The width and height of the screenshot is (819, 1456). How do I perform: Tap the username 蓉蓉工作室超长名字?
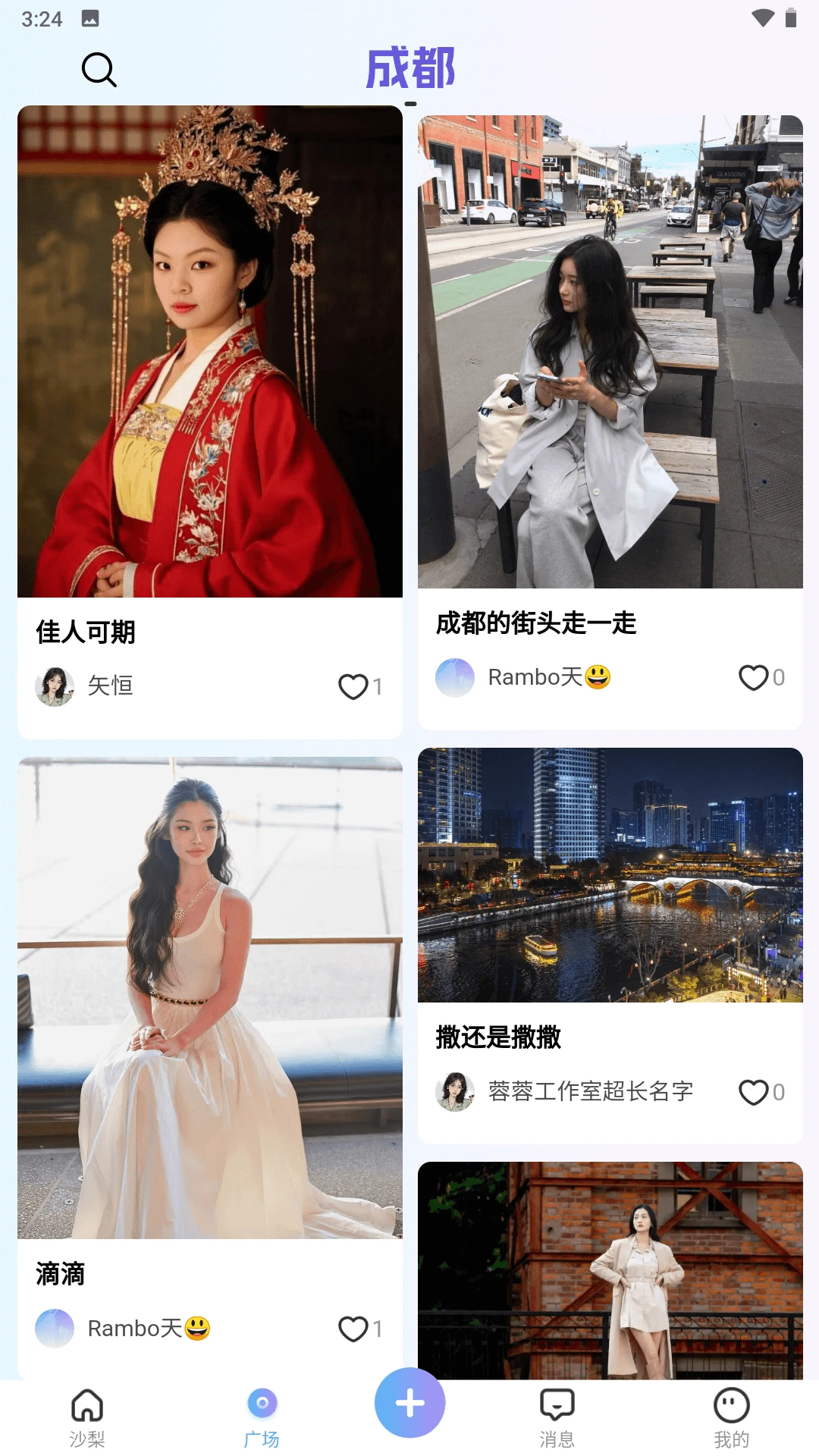(590, 1092)
